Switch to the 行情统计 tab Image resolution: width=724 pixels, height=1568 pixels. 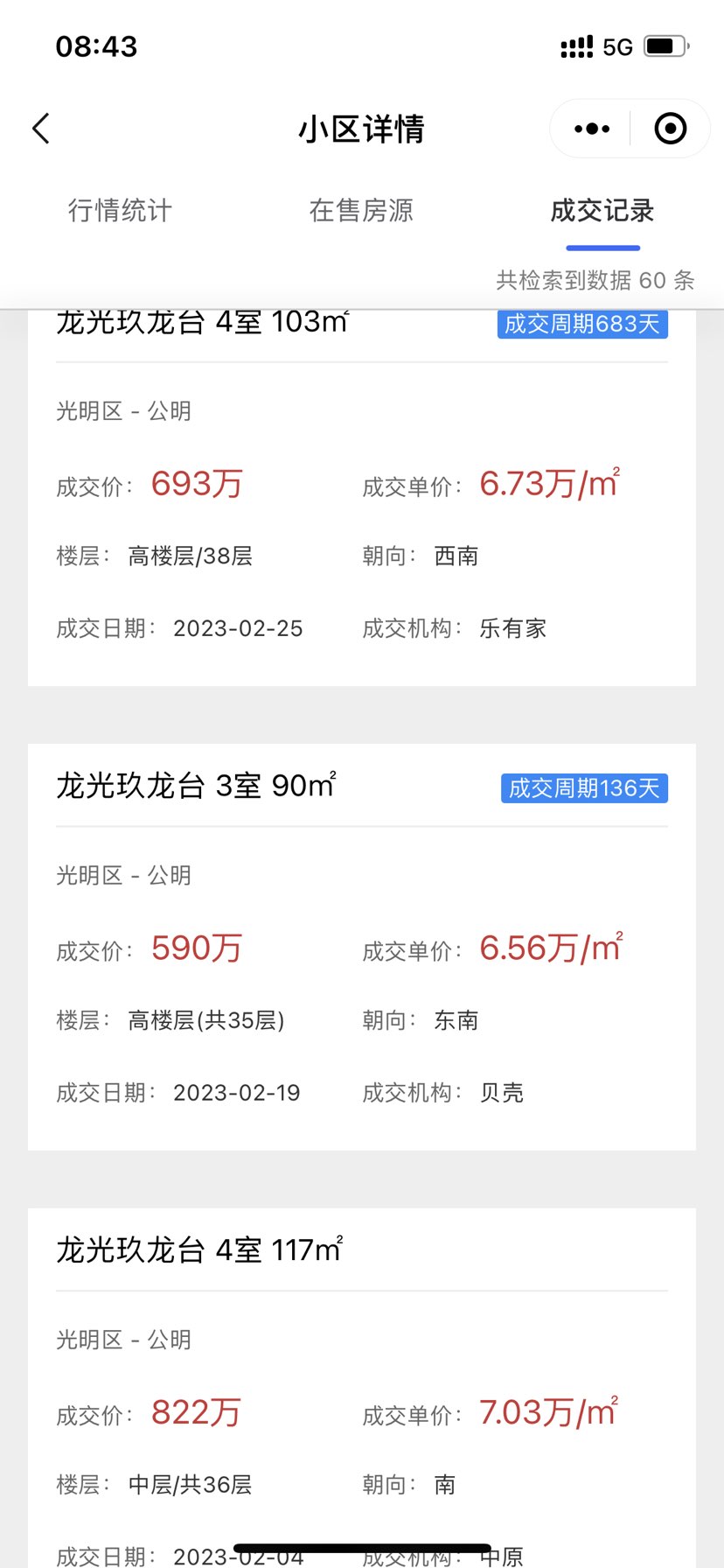coord(120,211)
